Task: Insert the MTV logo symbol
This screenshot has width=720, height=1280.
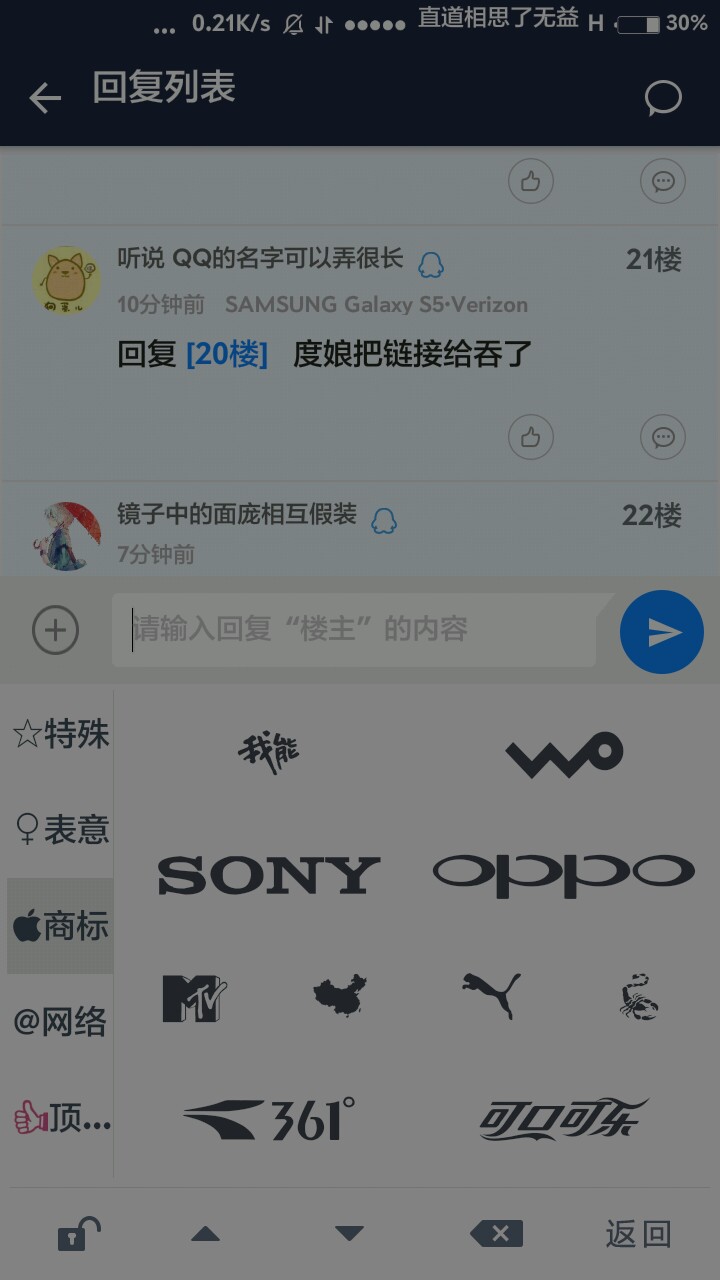Action: pyautogui.click(x=194, y=998)
